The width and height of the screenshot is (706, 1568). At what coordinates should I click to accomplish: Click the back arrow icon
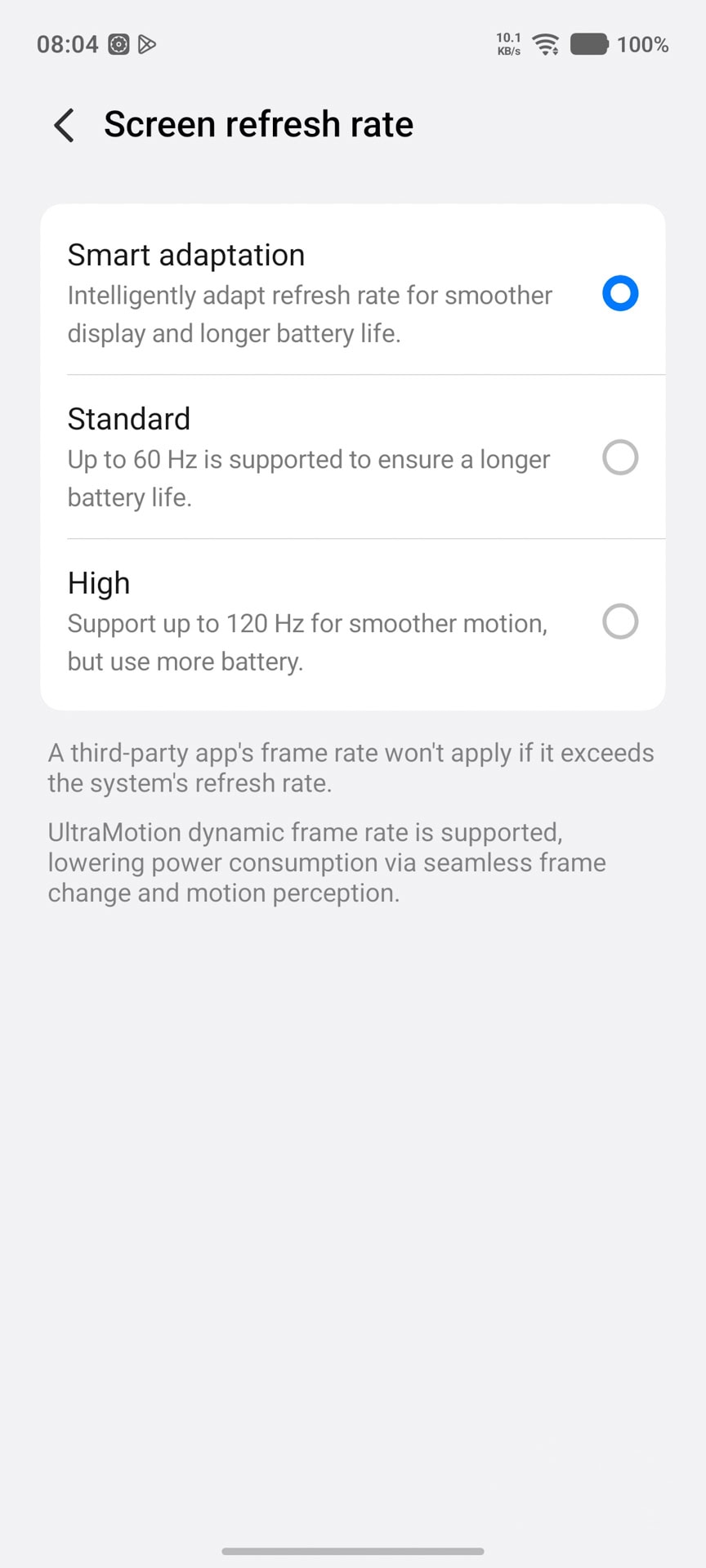(63, 125)
